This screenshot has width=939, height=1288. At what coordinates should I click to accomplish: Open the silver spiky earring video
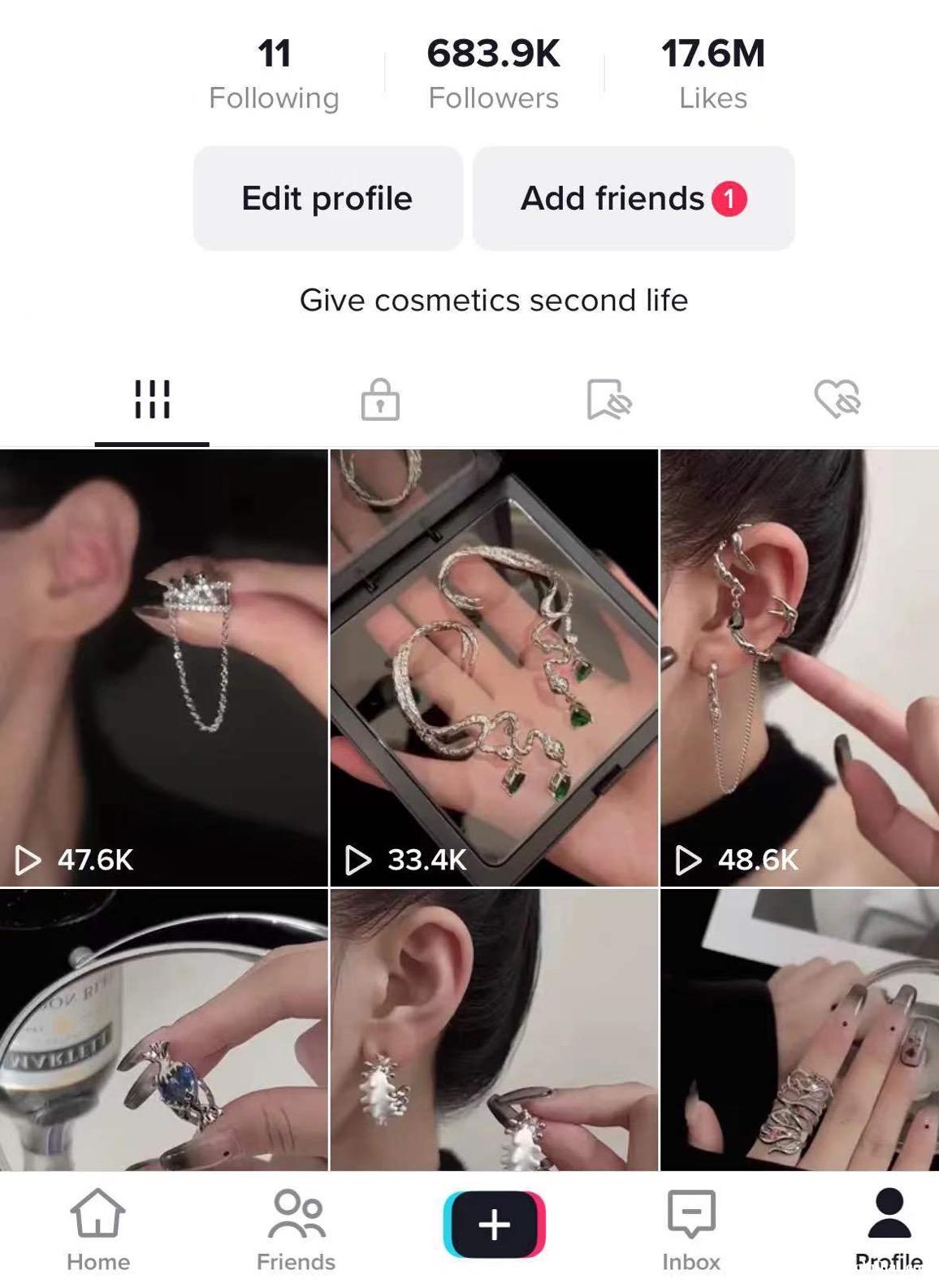(x=493, y=1030)
